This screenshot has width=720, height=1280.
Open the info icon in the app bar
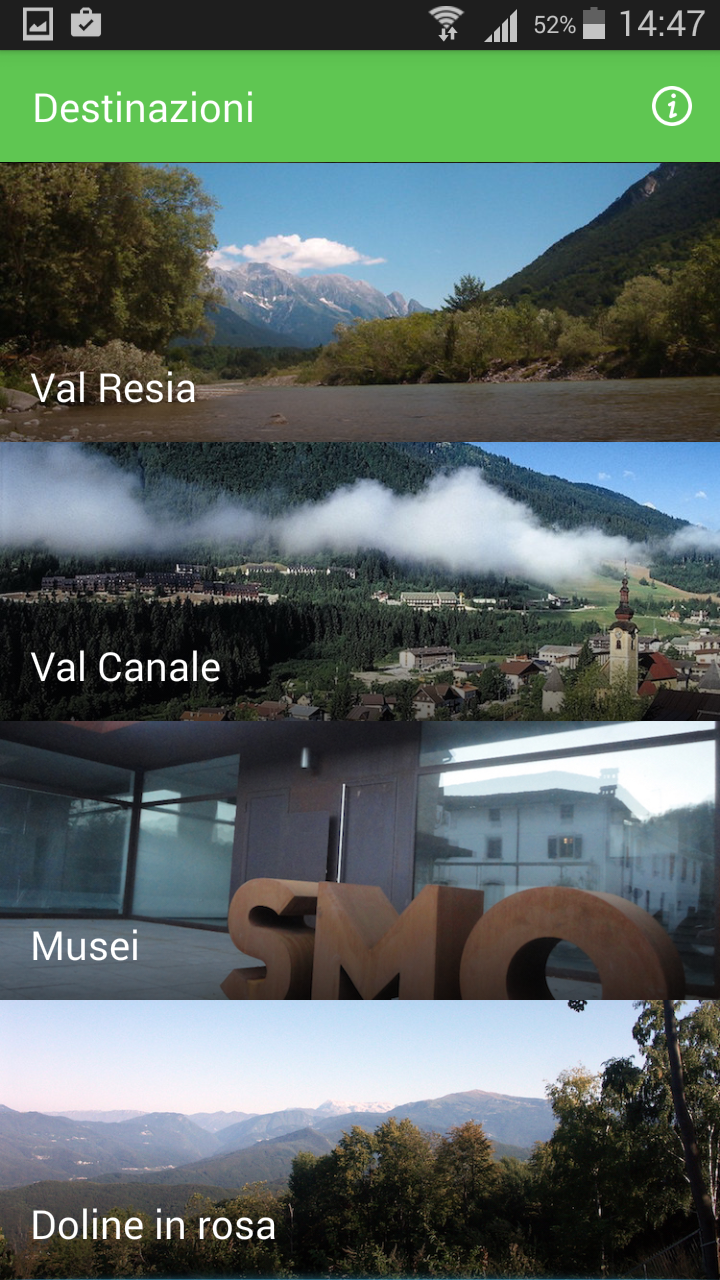[x=672, y=106]
